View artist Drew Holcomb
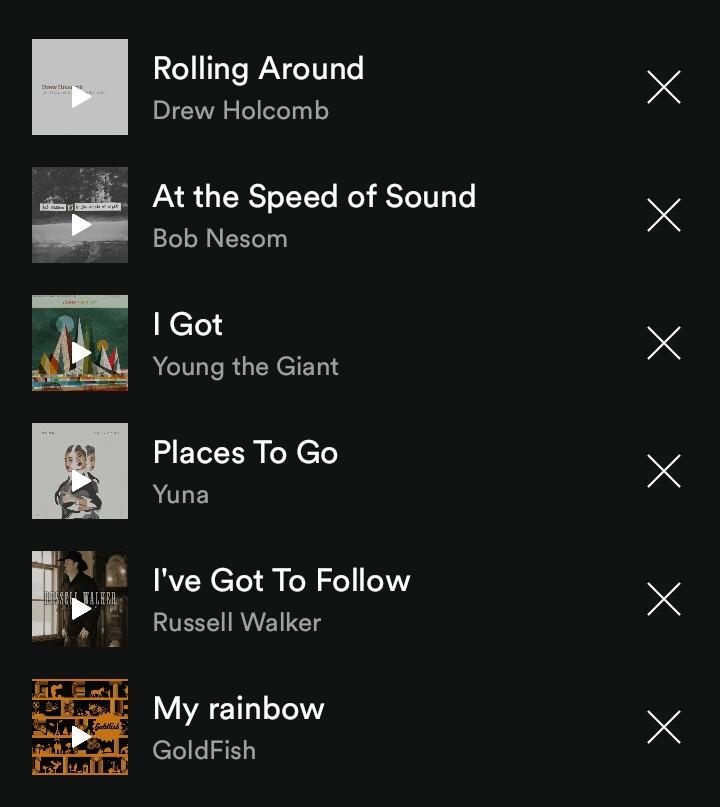This screenshot has height=807, width=720. [x=240, y=110]
